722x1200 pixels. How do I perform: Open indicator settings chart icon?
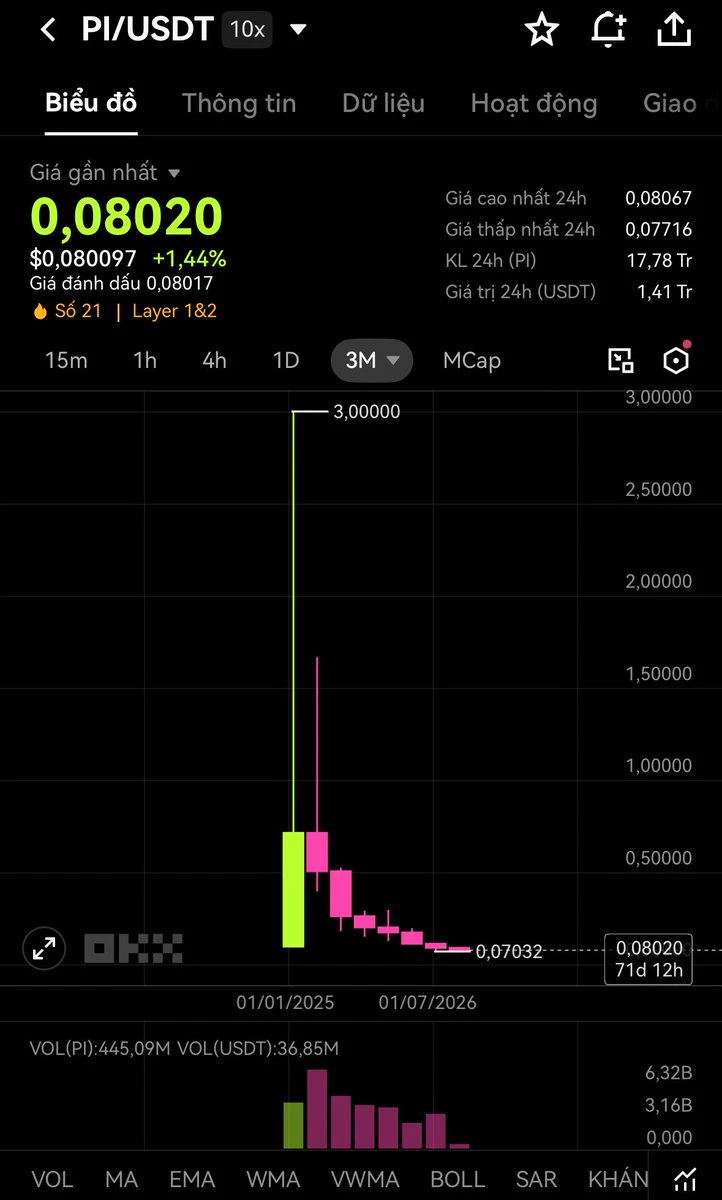[x=686, y=1178]
